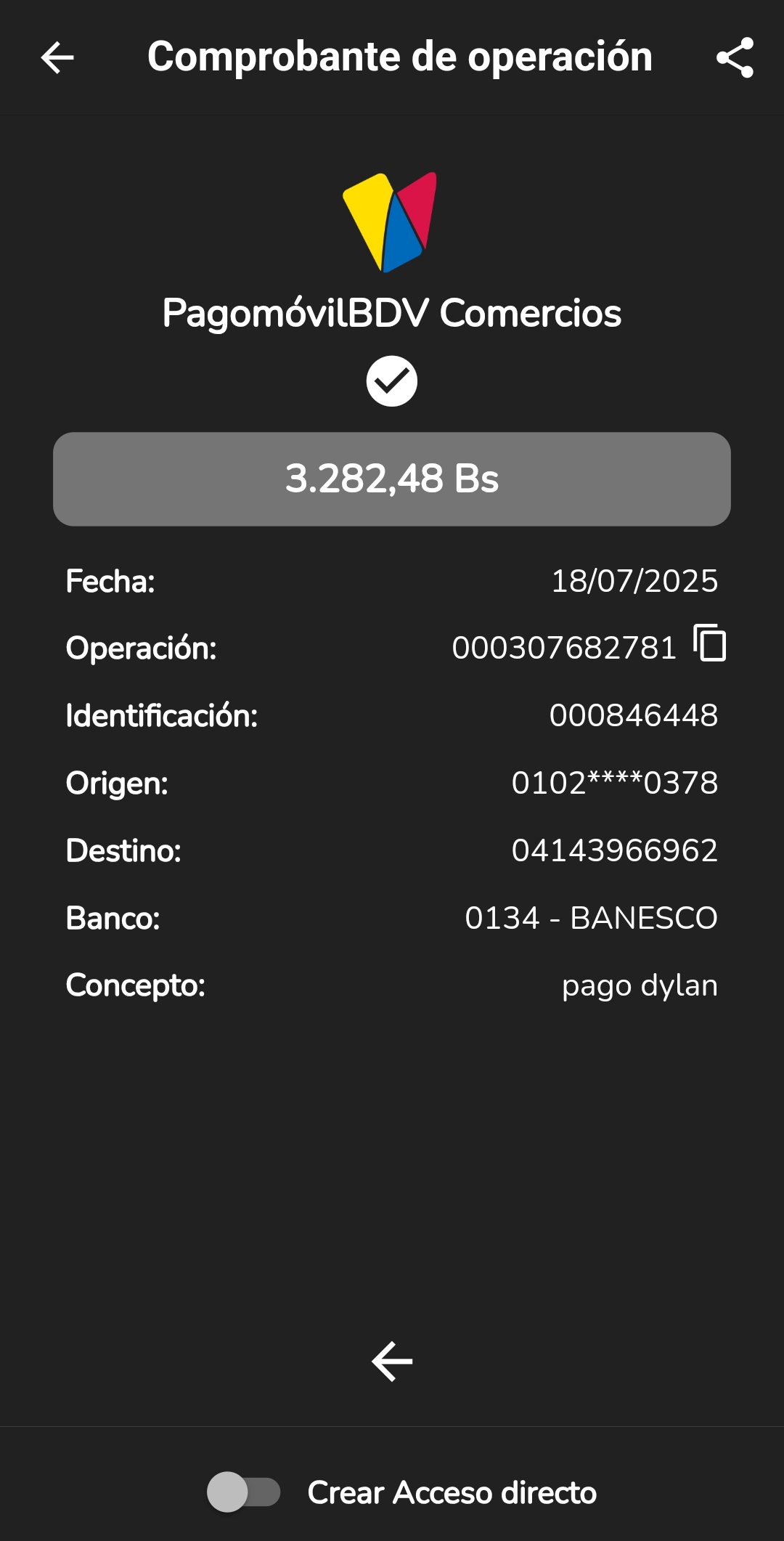Go back using the top-left arrow

[57, 57]
